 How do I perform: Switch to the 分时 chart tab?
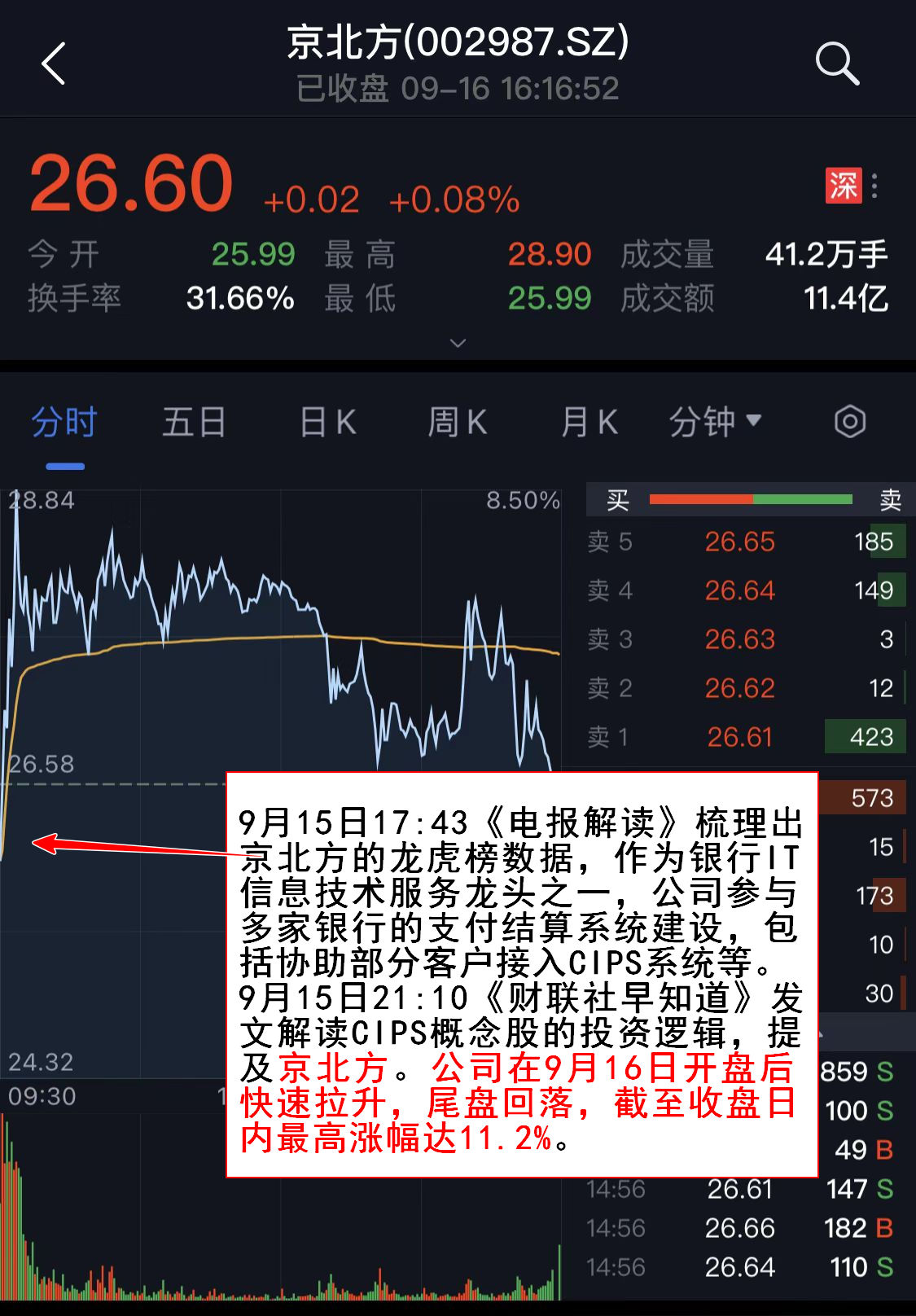pyautogui.click(x=64, y=423)
